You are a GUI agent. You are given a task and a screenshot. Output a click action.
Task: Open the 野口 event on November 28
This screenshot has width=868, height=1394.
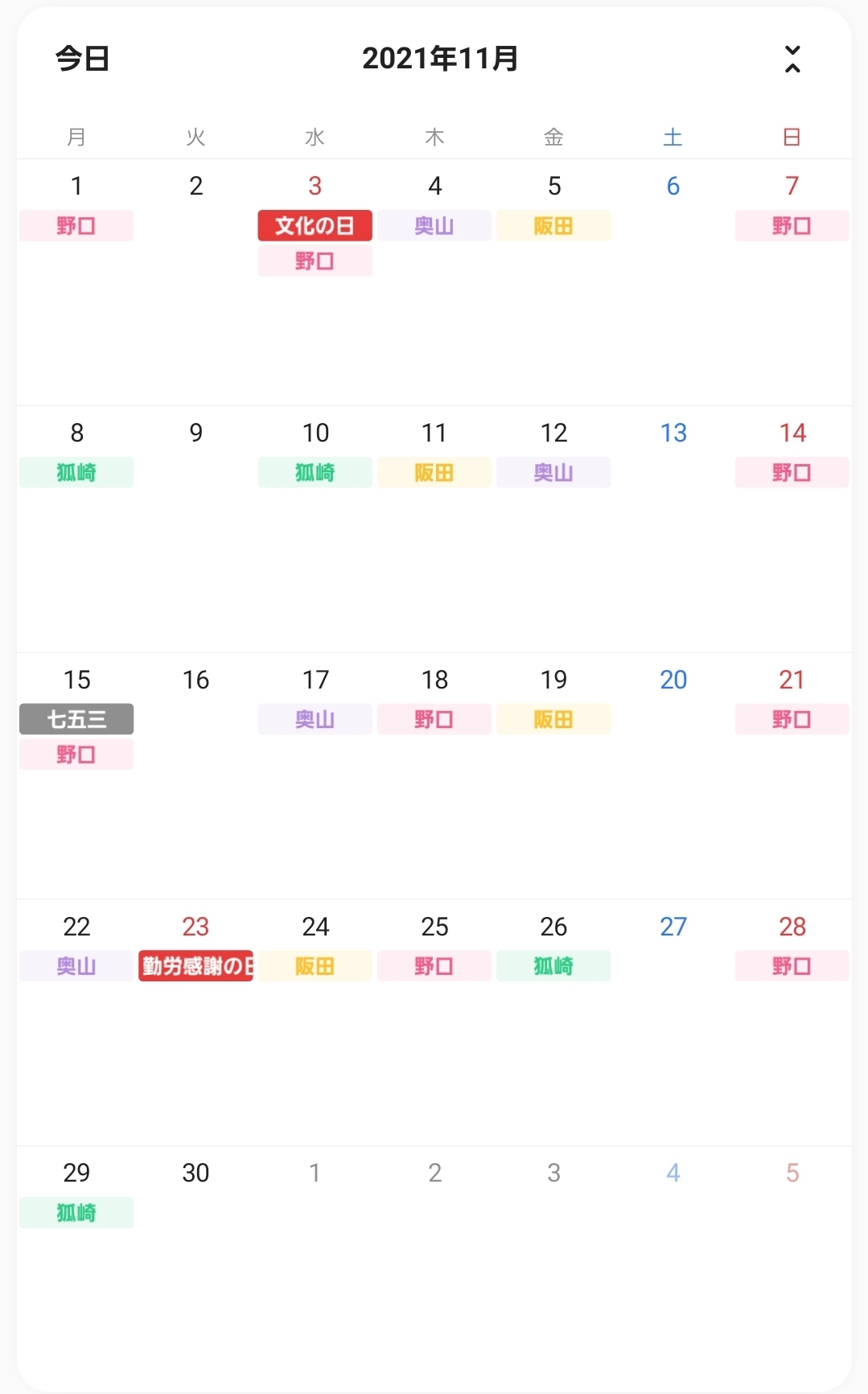click(792, 966)
